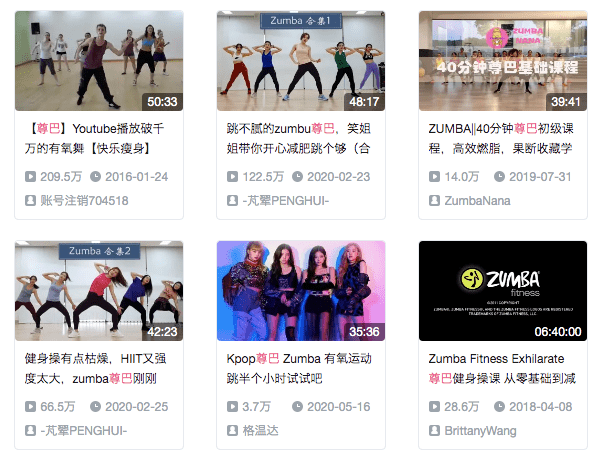Open the 48:17 Zumba 合集1 video thumbnail
608x459 pixels.
[301, 61]
